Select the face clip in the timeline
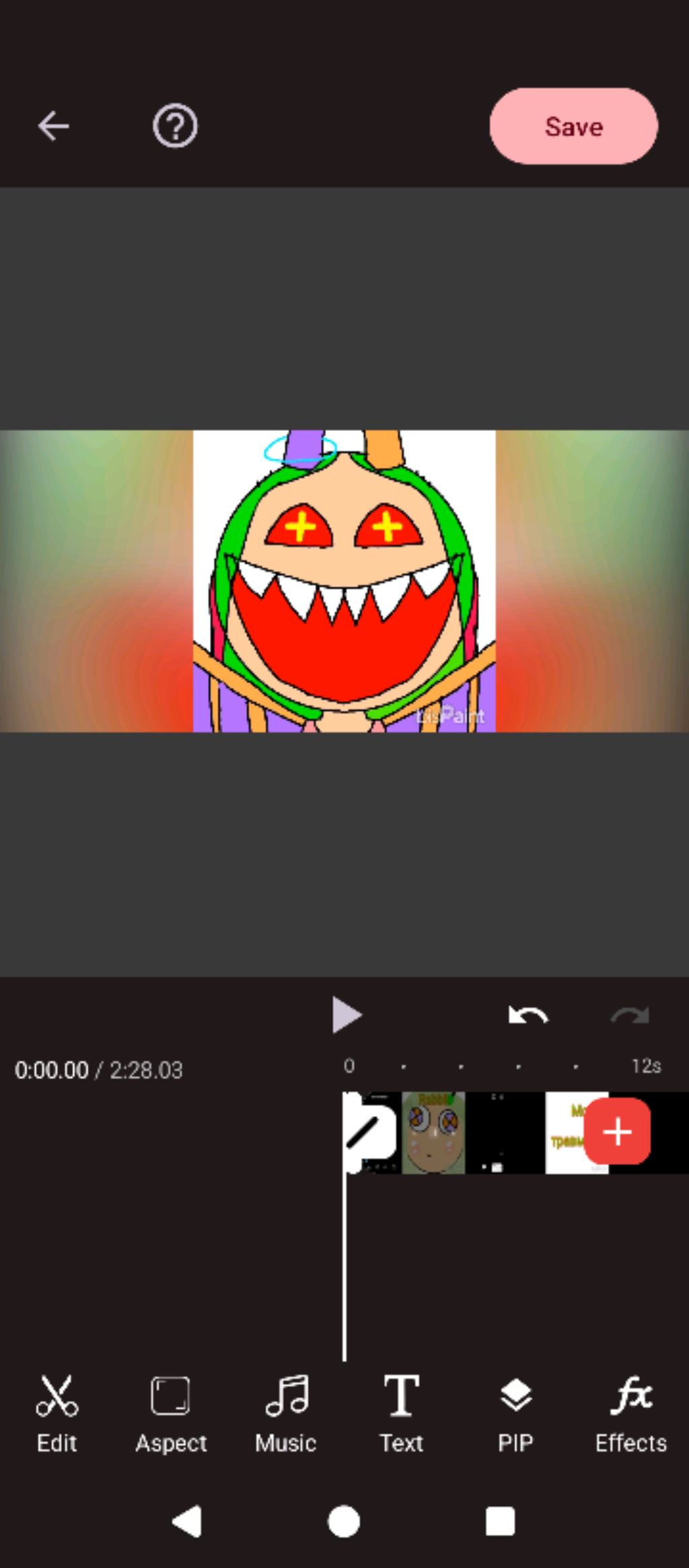 pyautogui.click(x=433, y=1133)
